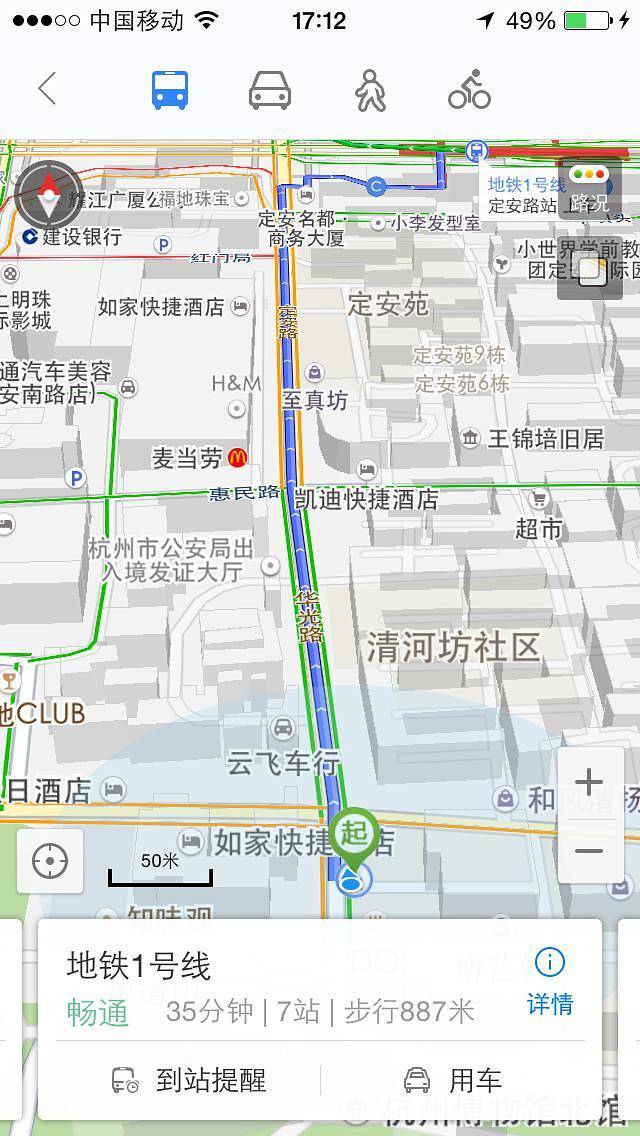
Task: Open the map layers button
Action: click(x=589, y=268)
